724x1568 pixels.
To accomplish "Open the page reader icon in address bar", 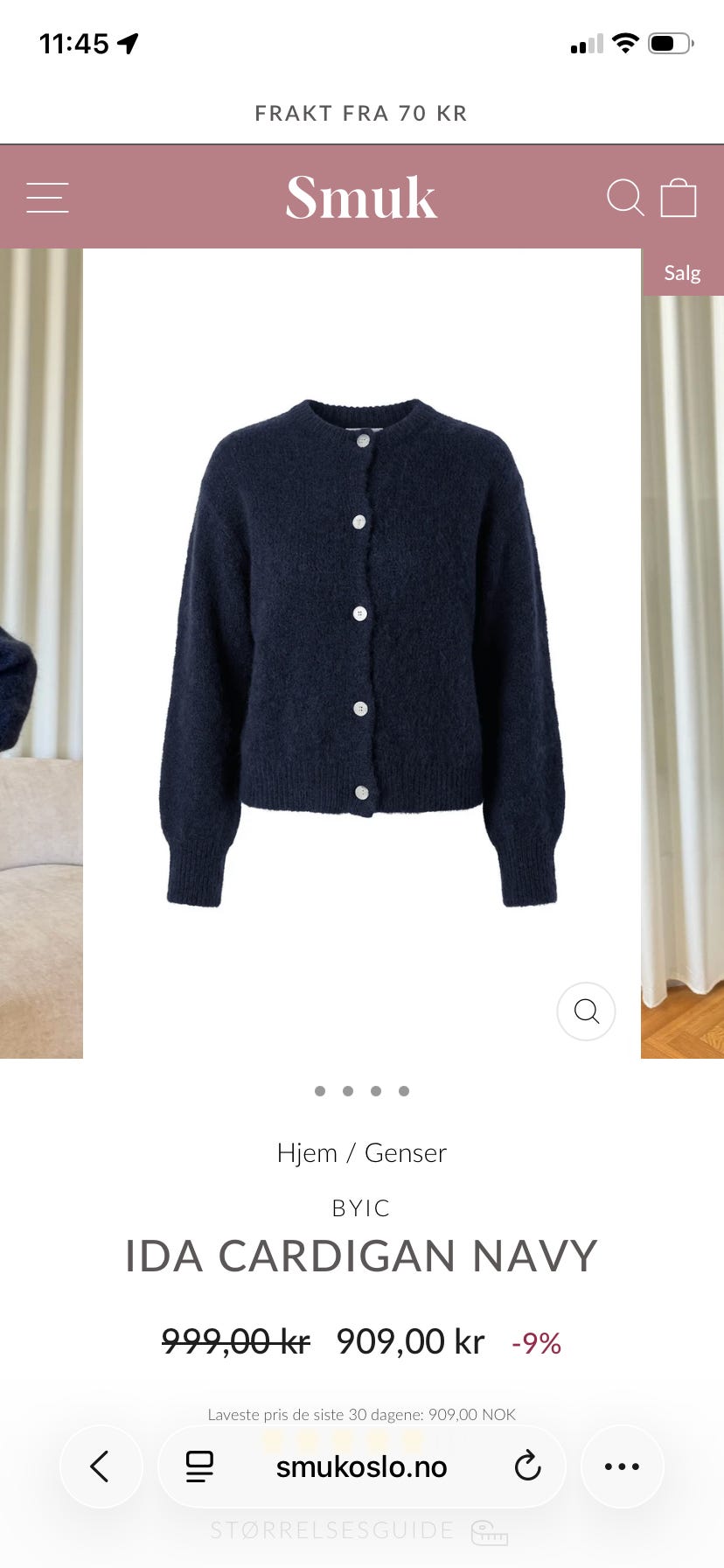I will [199, 1466].
